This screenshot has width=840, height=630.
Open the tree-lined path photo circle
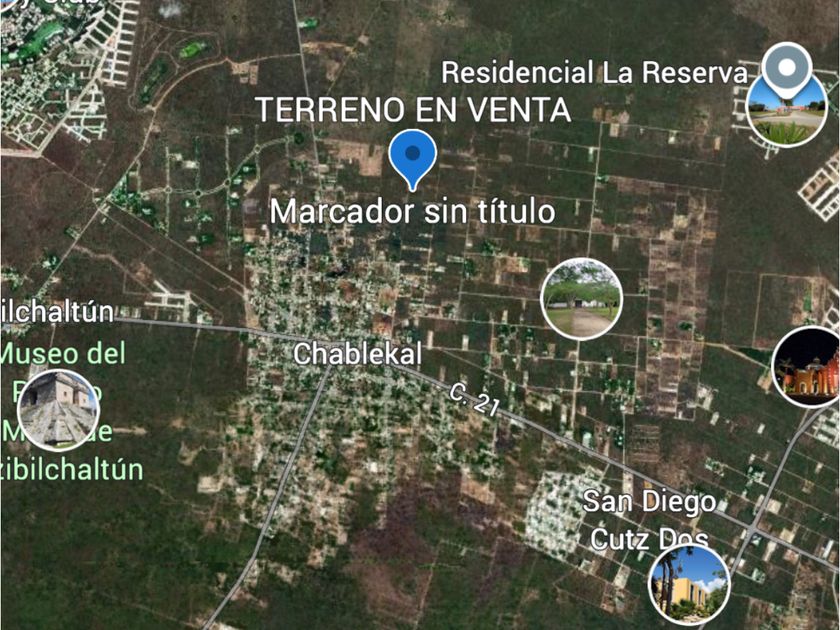(582, 299)
